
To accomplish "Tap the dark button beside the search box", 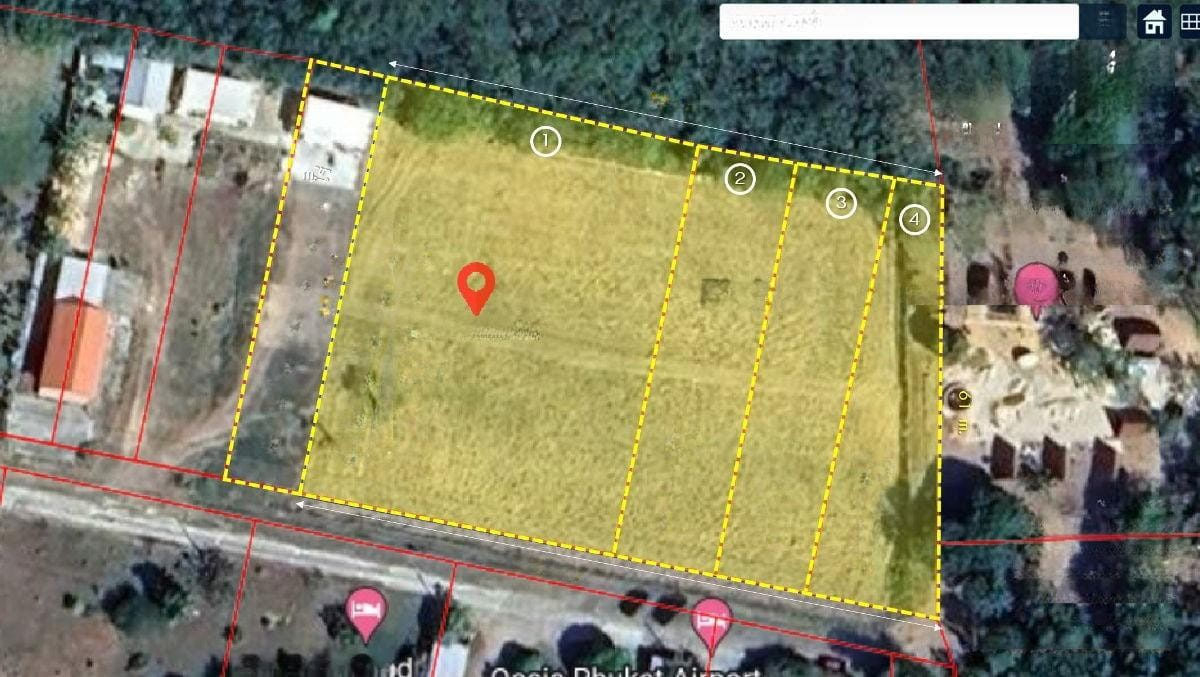I will [1105, 21].
